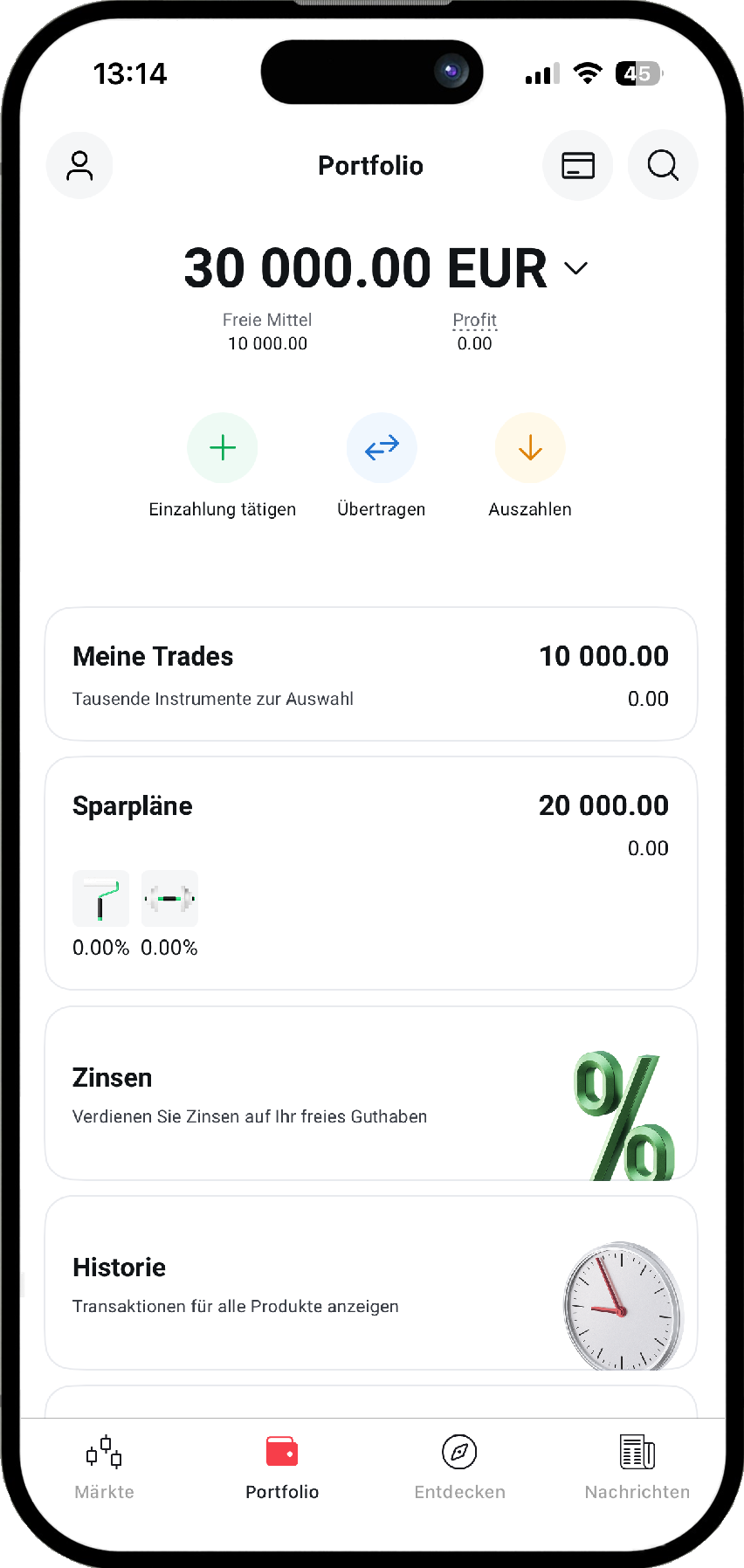744x1568 pixels.
Task: Expand the currency dropdown beside 30 000.00 EUR
Action: pyautogui.click(x=575, y=268)
